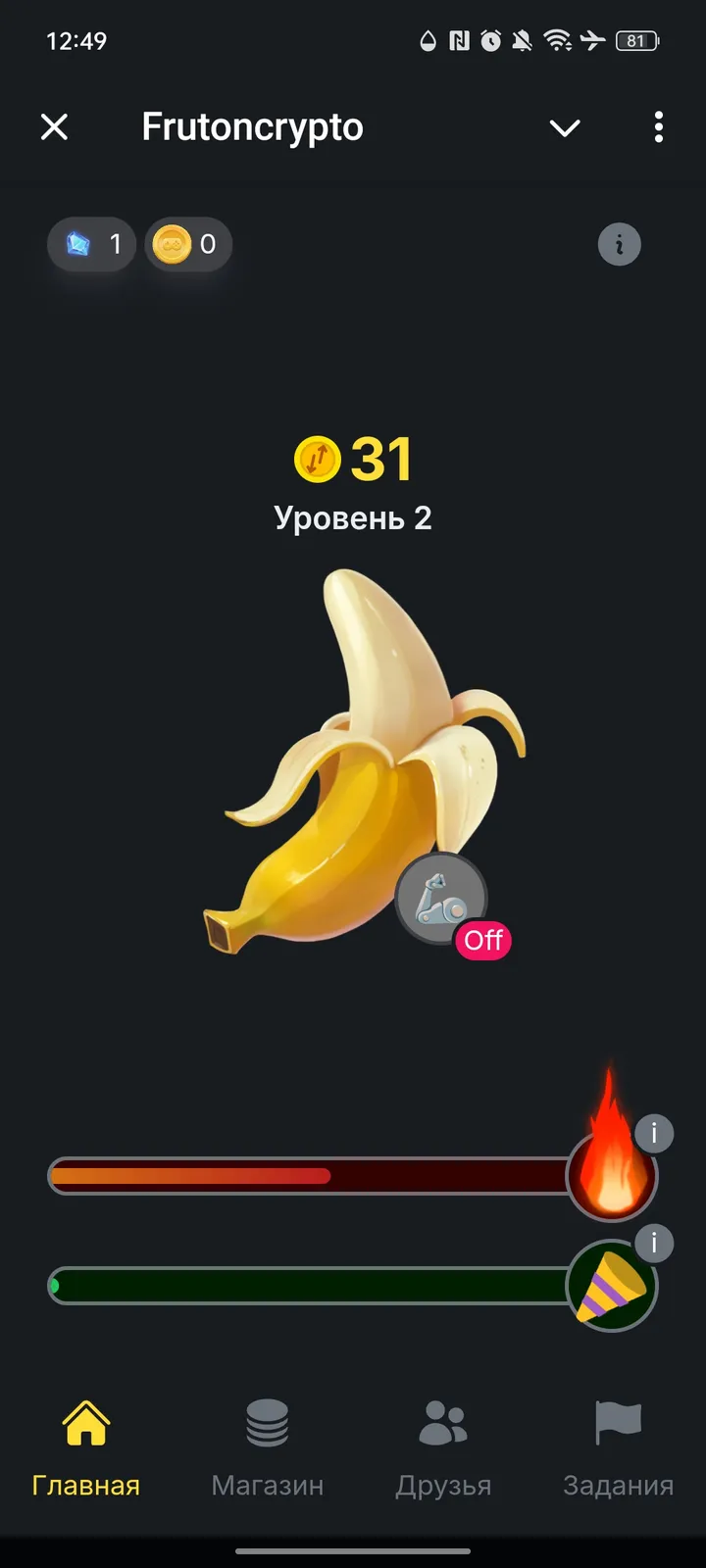Tap the Уровень 2 label

(x=353, y=517)
